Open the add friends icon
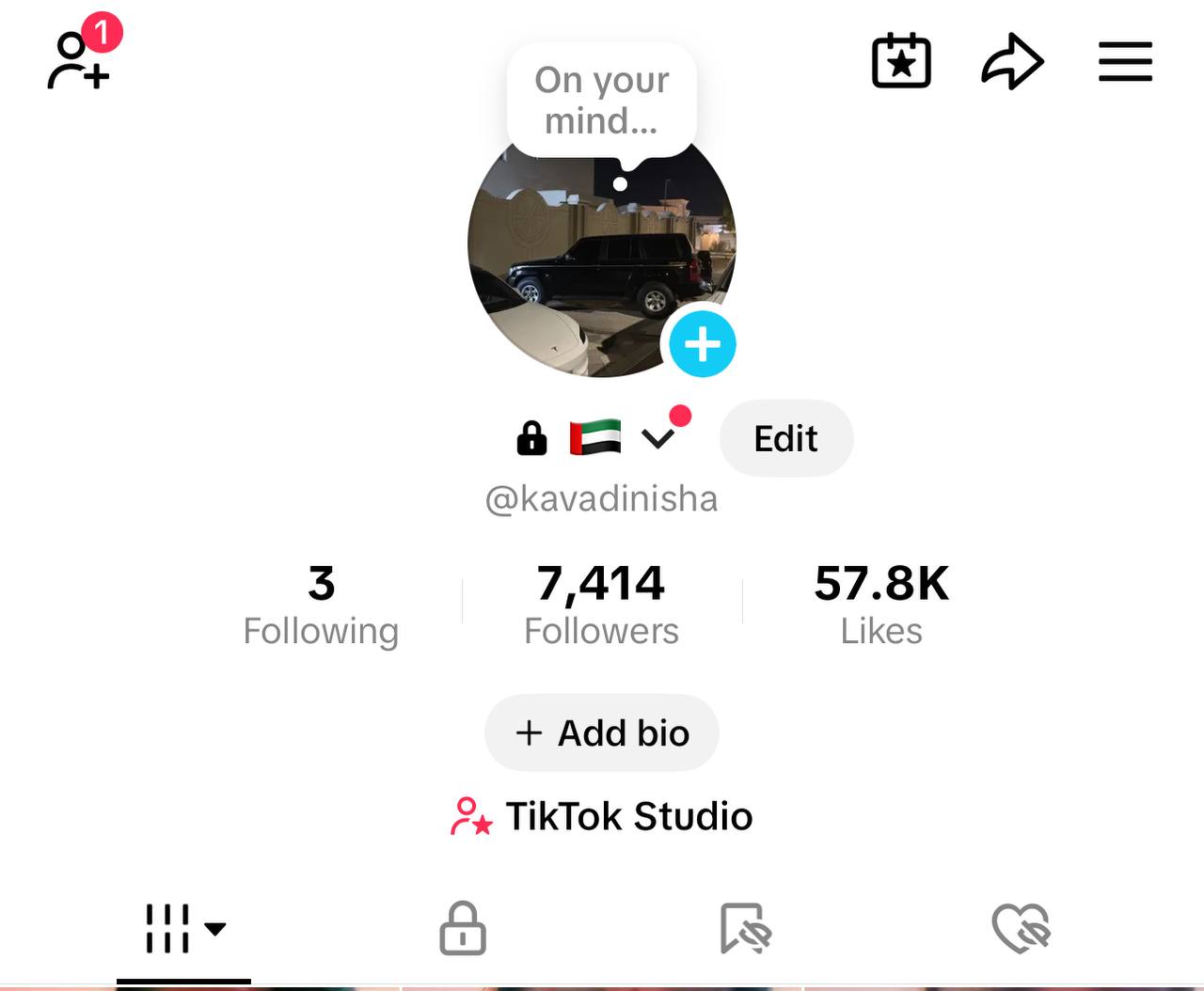The image size is (1204, 991). 79,60
